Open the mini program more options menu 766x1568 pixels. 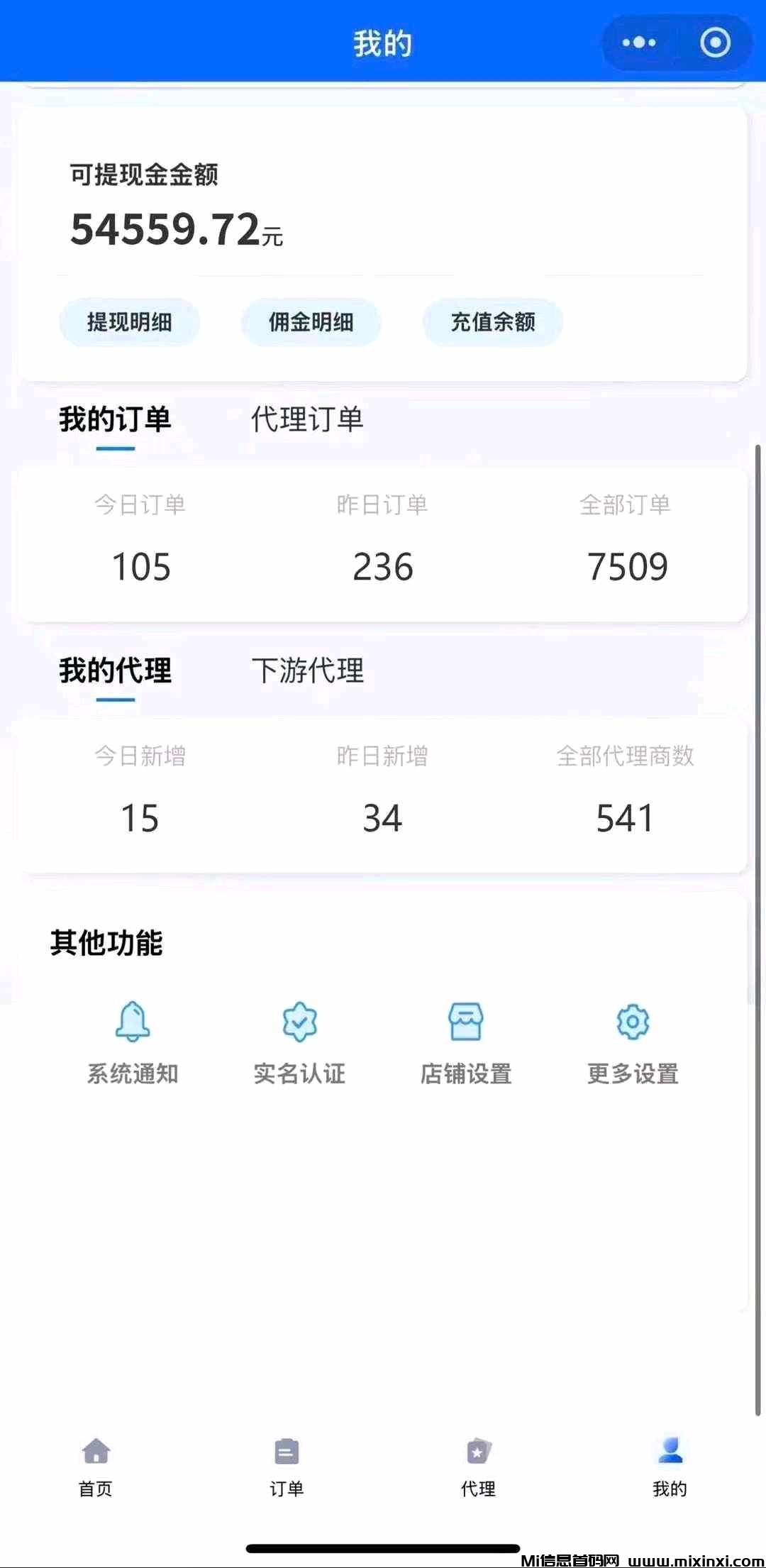639,43
